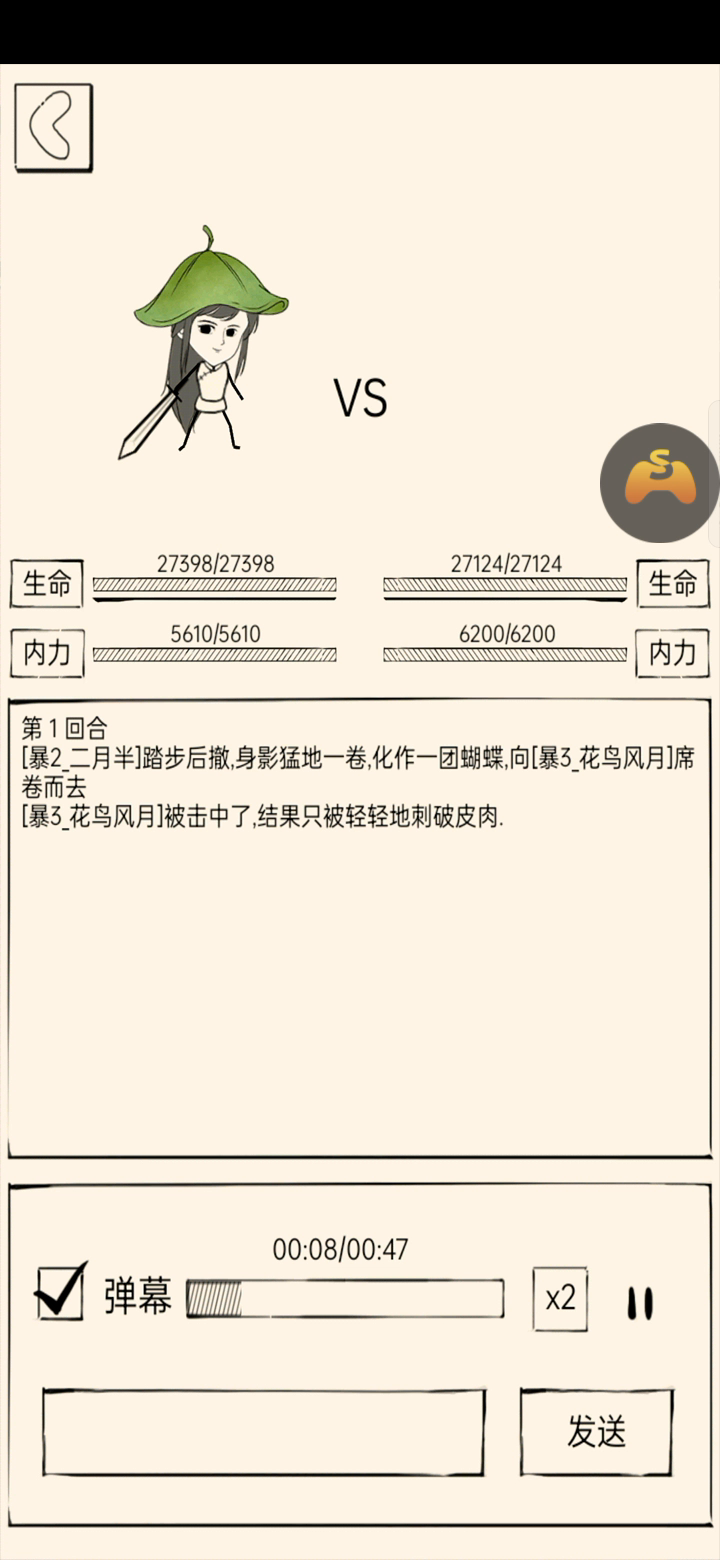
Task: Uncheck the 弹幕 checkbox
Action: point(61,1292)
